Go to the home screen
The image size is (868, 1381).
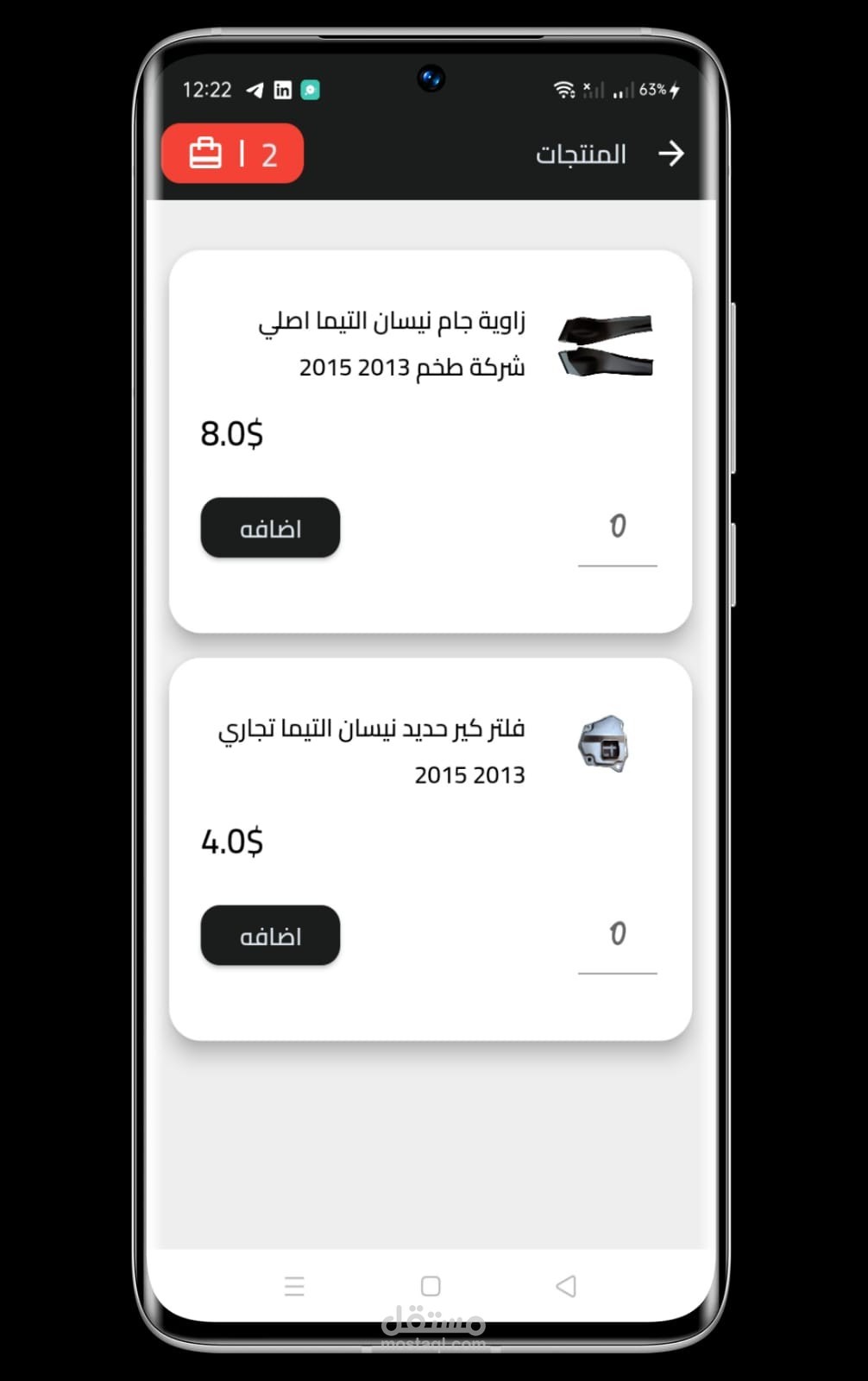[431, 1286]
